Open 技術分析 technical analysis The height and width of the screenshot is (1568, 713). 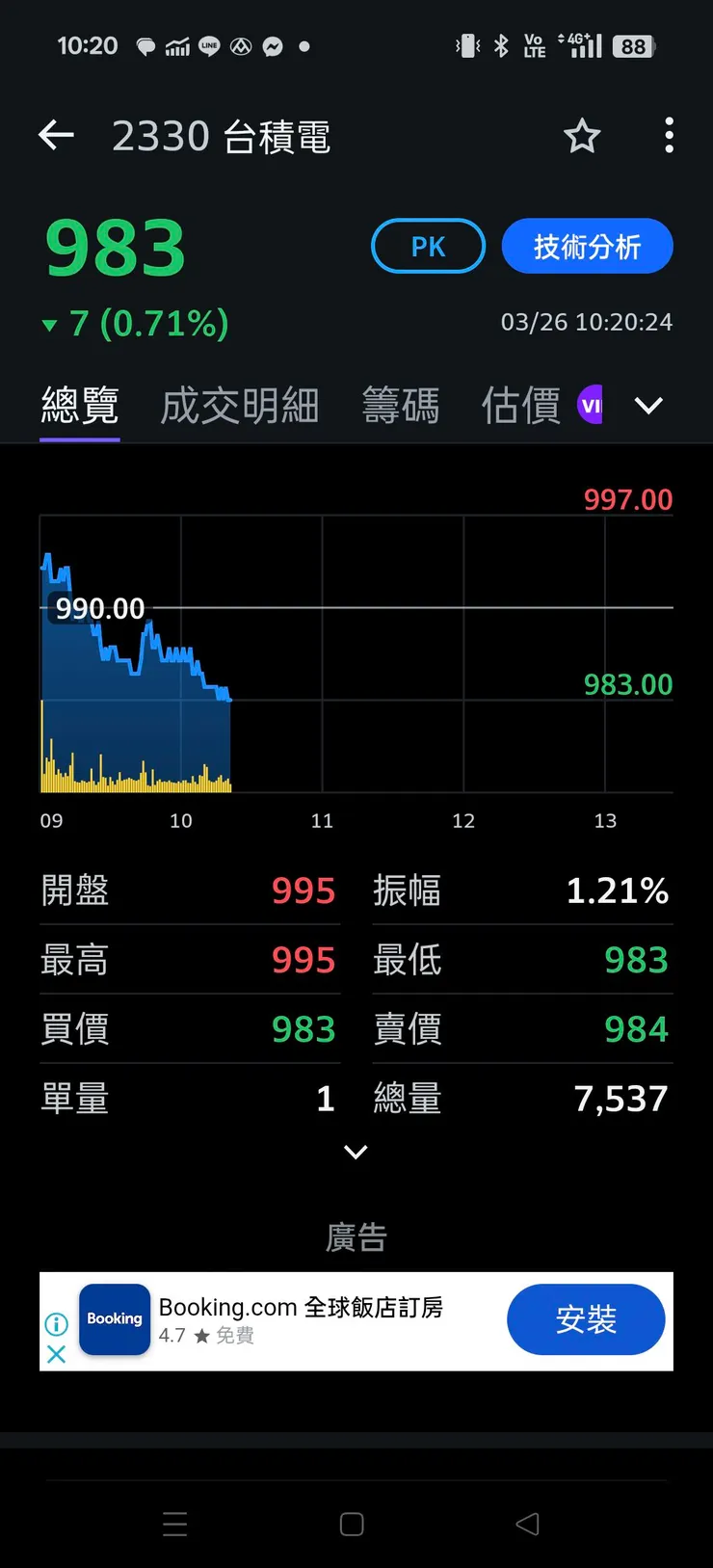[587, 246]
